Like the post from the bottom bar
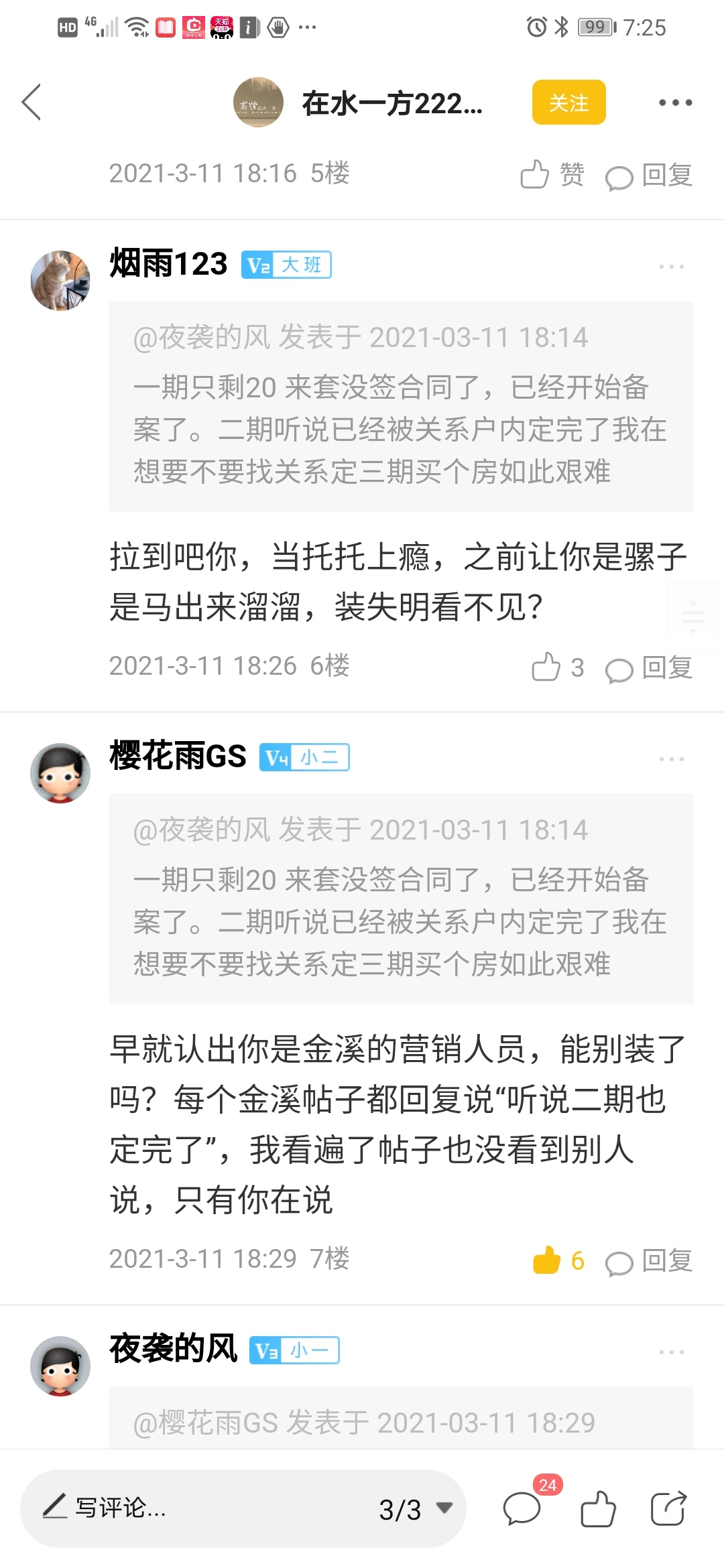Image resolution: width=724 pixels, height=1568 pixels. (x=598, y=1509)
